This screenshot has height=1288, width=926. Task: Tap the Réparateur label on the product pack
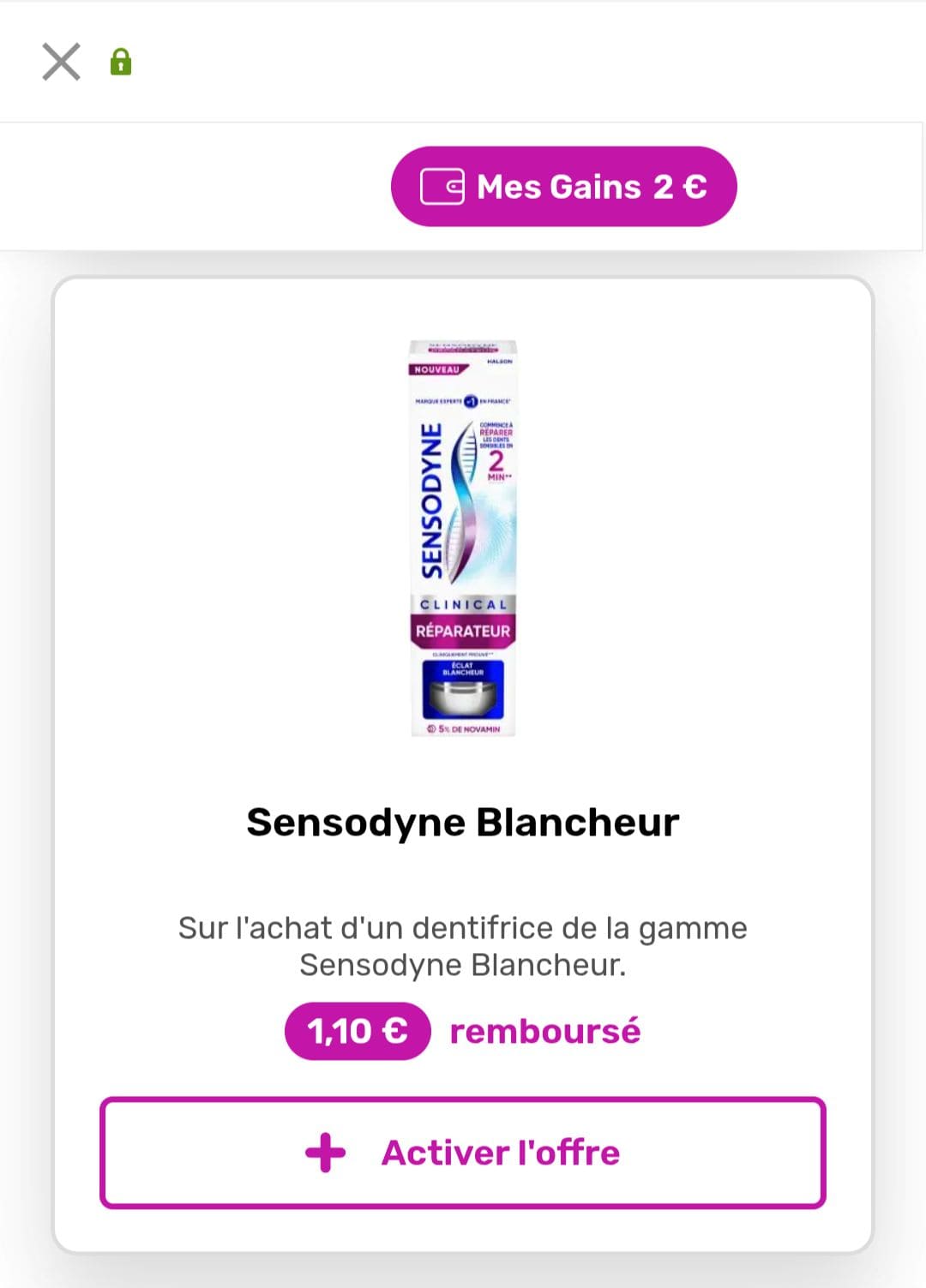[463, 632]
